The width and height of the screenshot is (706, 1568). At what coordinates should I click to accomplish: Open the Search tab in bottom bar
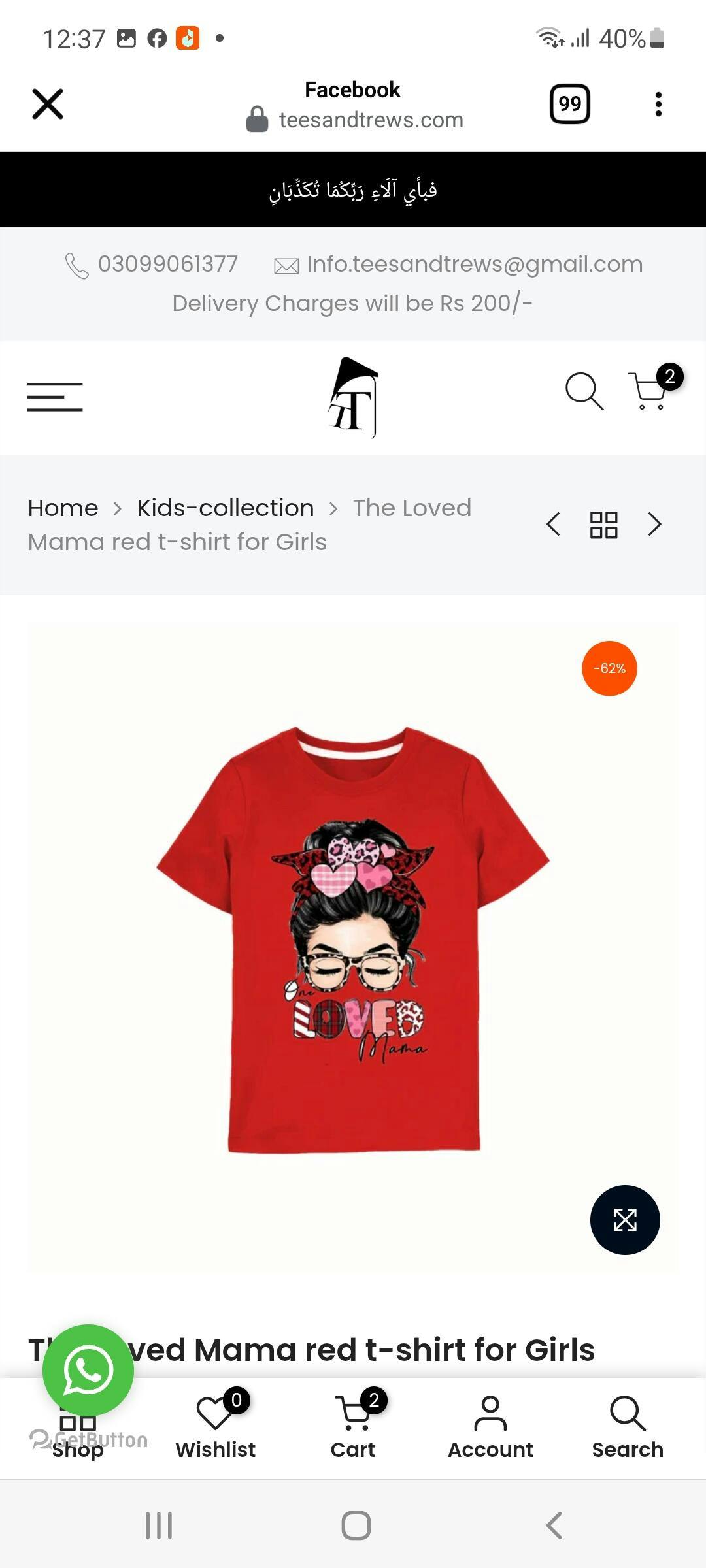pos(628,1428)
